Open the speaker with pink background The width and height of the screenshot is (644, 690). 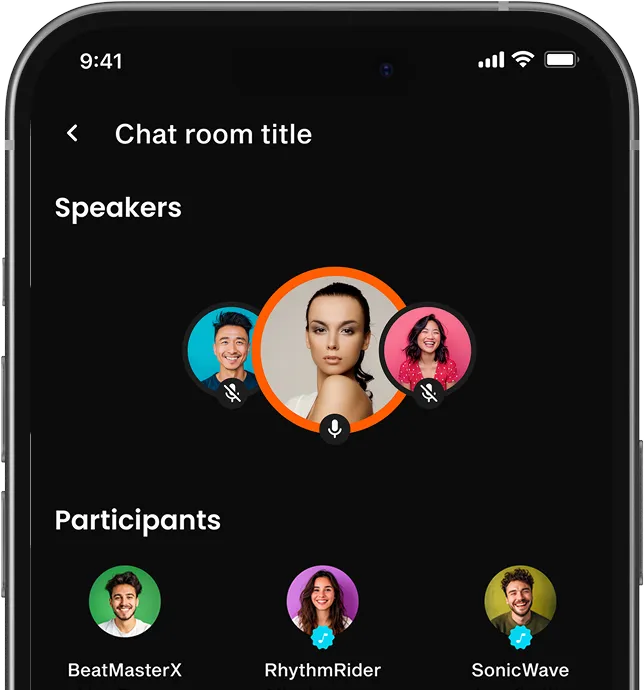(x=428, y=346)
